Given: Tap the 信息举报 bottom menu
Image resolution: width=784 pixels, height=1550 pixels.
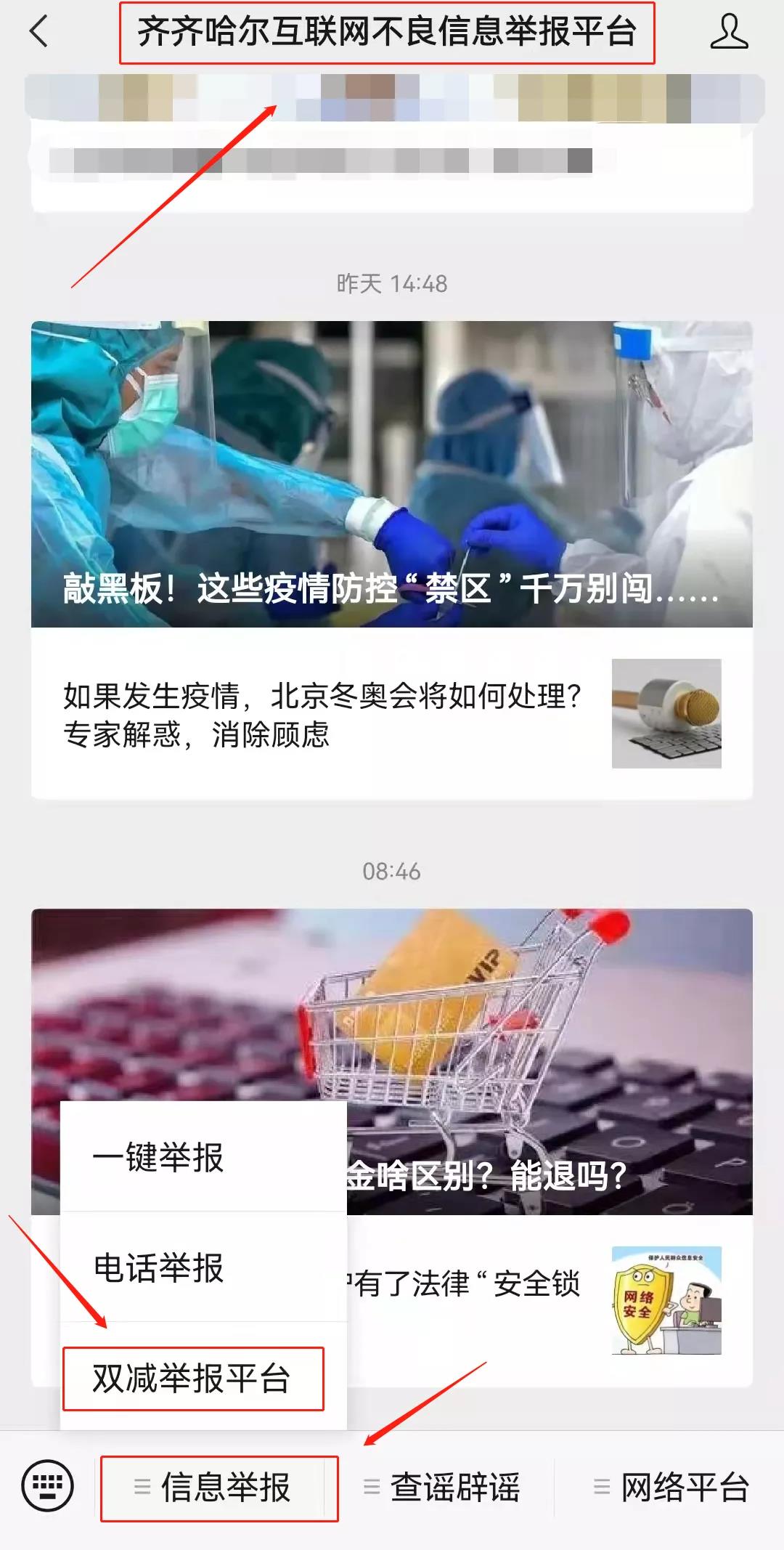Looking at the screenshot, I should pos(219,1488).
